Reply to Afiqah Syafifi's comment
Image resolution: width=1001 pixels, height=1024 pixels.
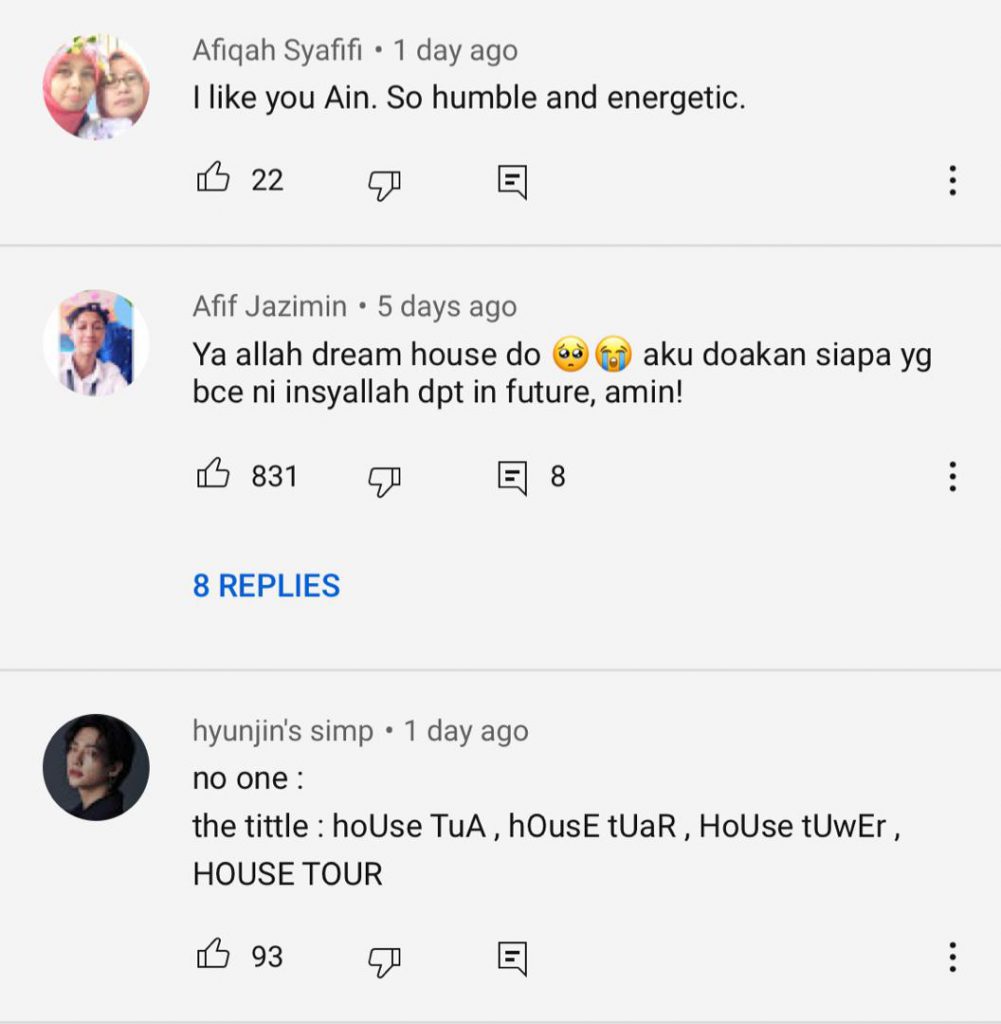512,182
